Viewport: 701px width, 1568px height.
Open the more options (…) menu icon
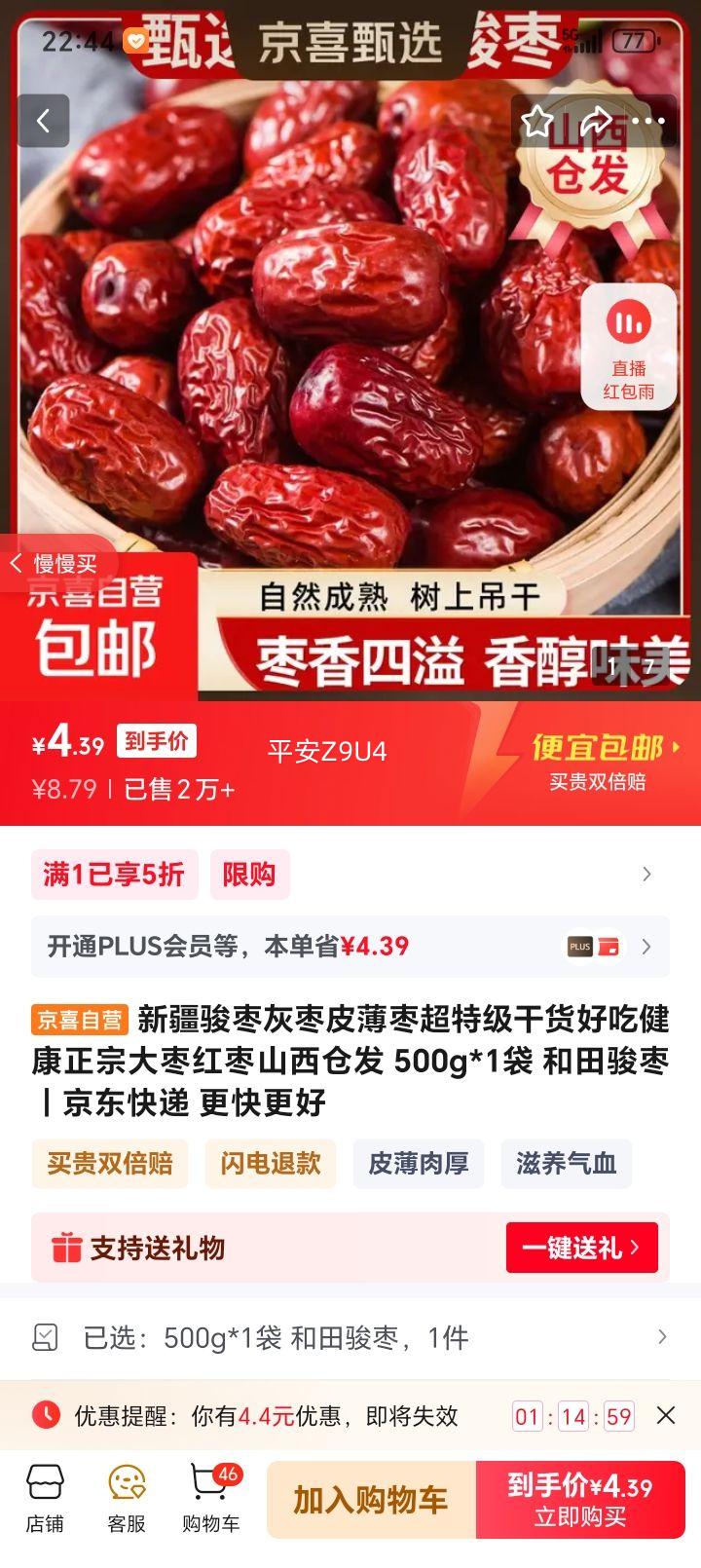pyautogui.click(x=648, y=121)
